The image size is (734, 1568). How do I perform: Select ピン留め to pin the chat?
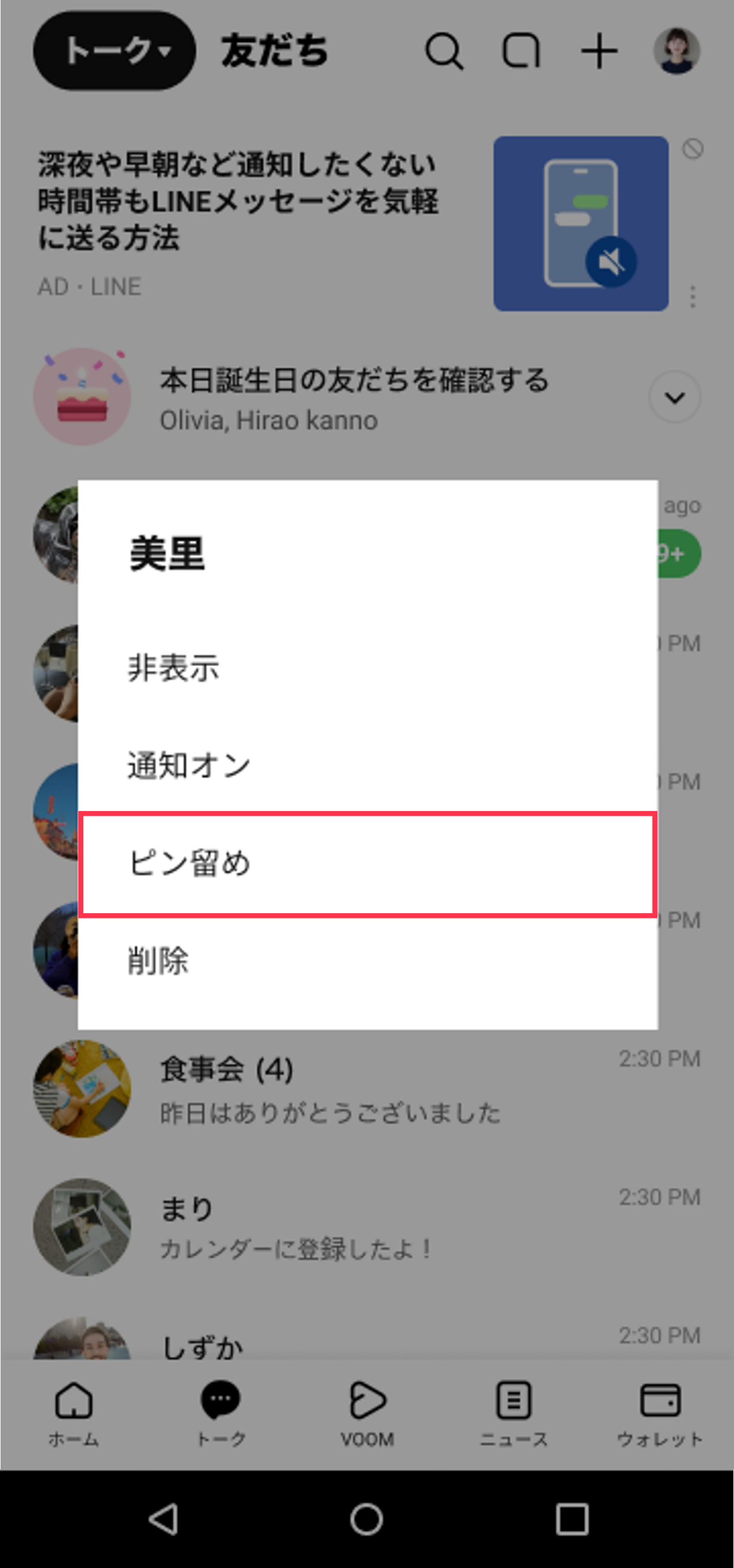(x=367, y=864)
